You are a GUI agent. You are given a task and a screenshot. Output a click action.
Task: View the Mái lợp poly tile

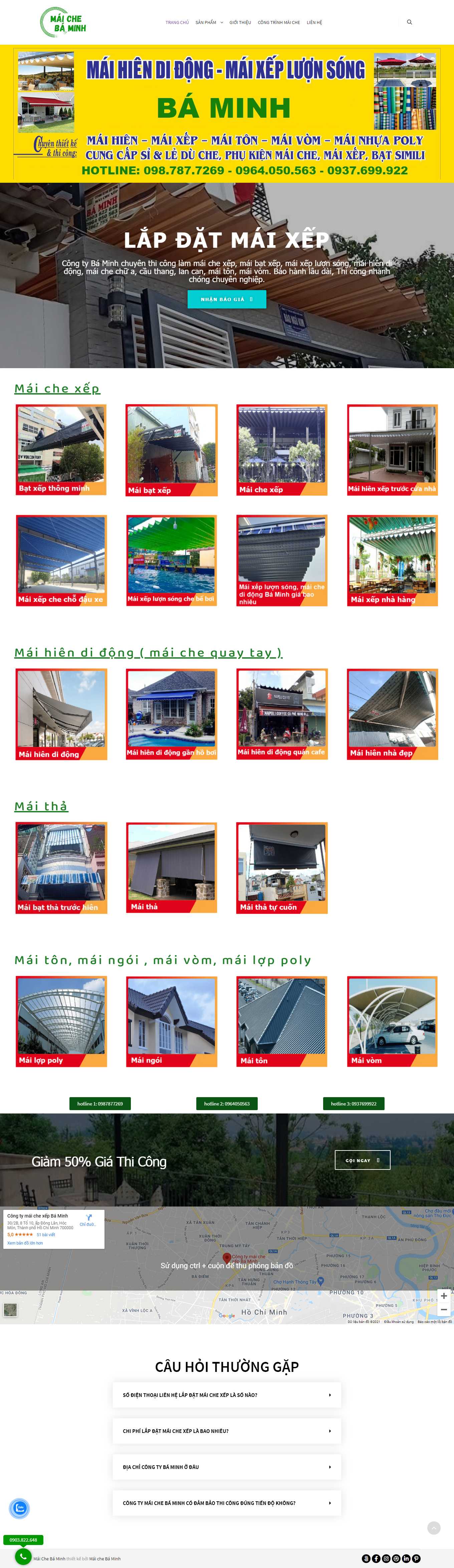click(61, 1021)
